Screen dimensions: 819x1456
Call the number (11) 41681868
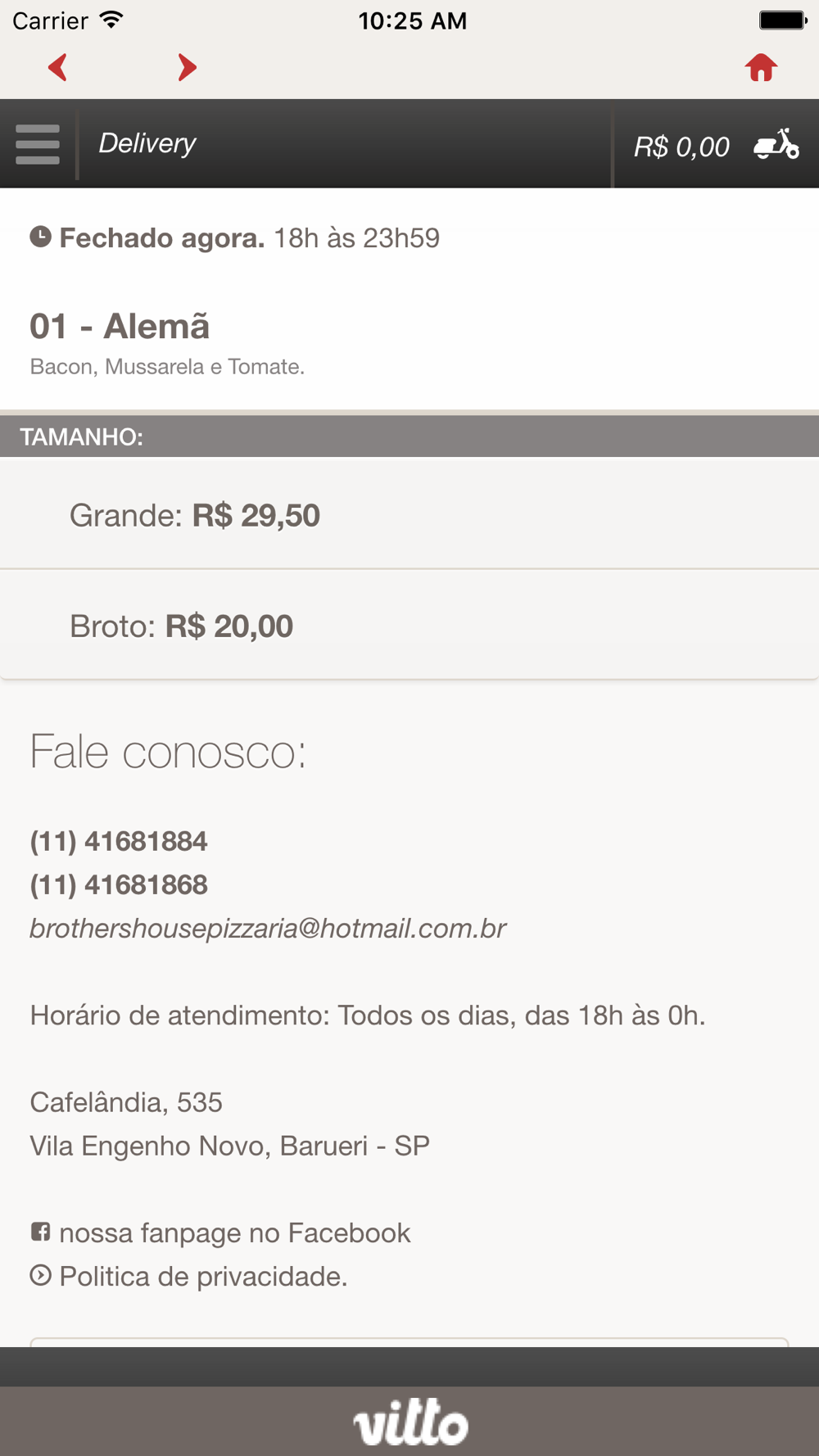[x=119, y=884]
